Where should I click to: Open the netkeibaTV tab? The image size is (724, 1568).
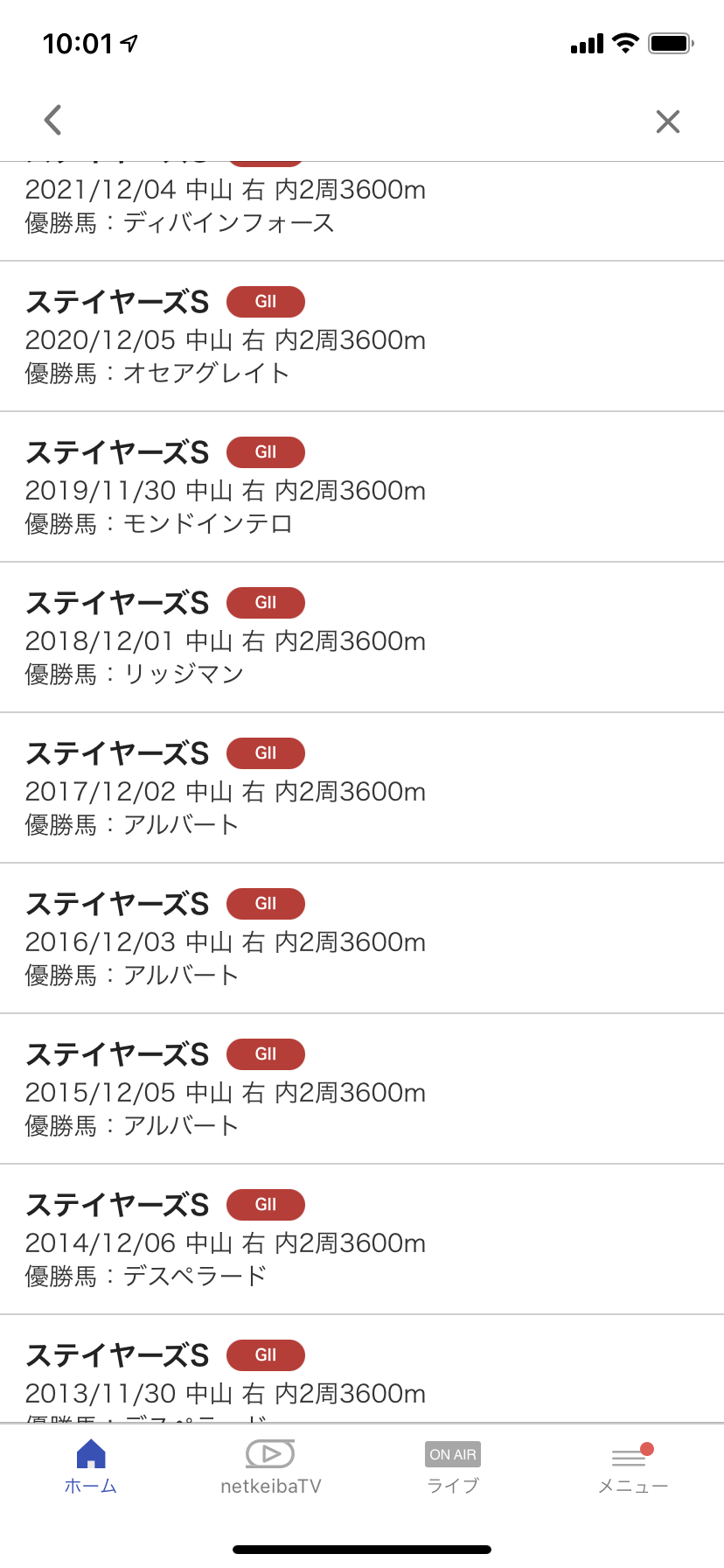tap(271, 1467)
